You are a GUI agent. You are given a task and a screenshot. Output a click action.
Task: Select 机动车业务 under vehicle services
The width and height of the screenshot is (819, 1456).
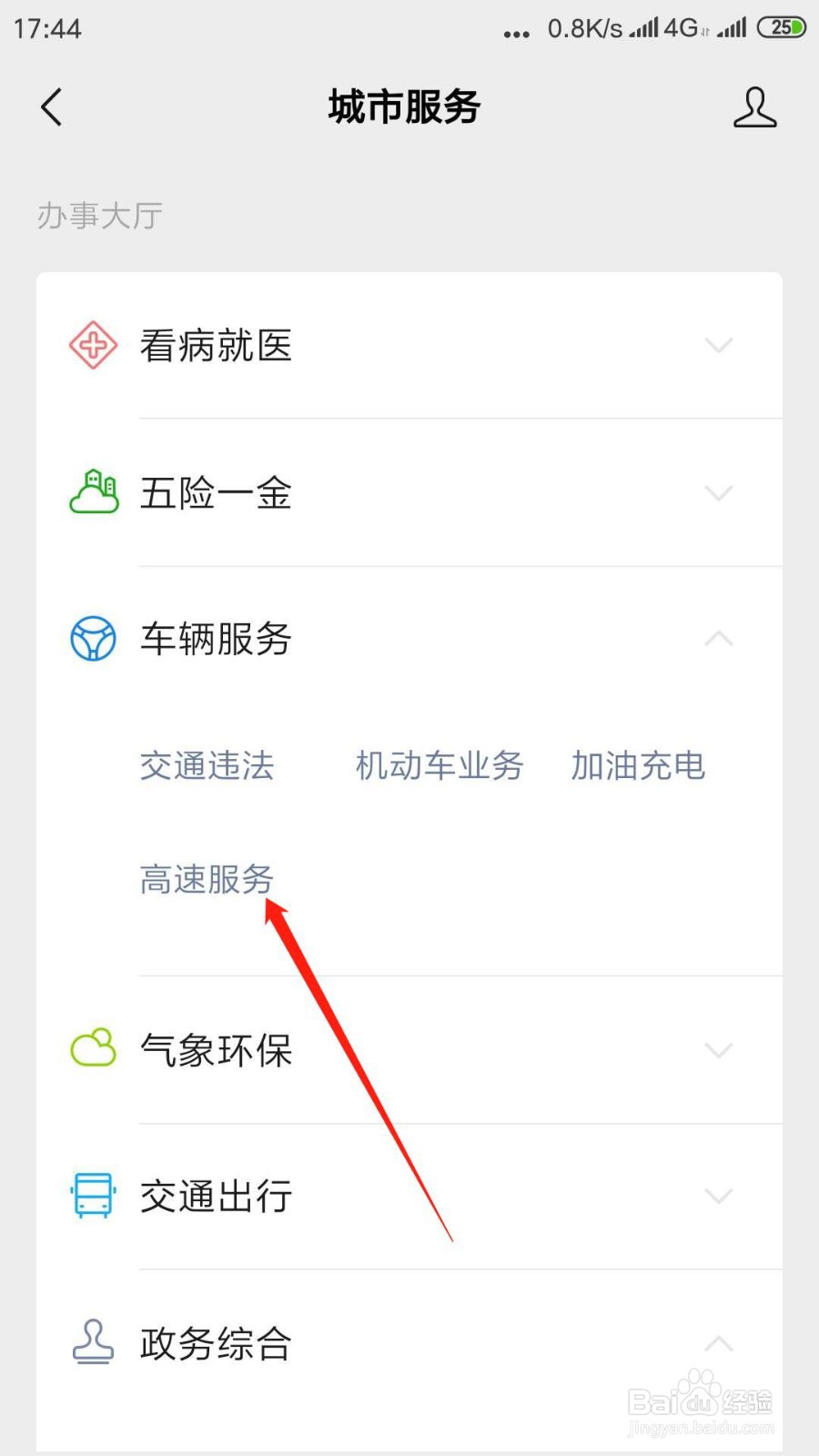pos(439,766)
